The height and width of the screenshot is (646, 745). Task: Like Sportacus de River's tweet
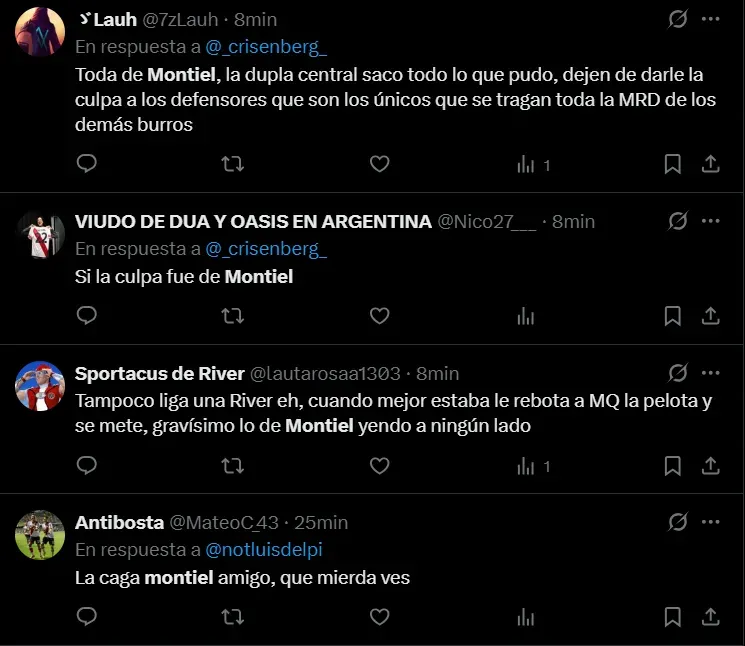(x=379, y=466)
